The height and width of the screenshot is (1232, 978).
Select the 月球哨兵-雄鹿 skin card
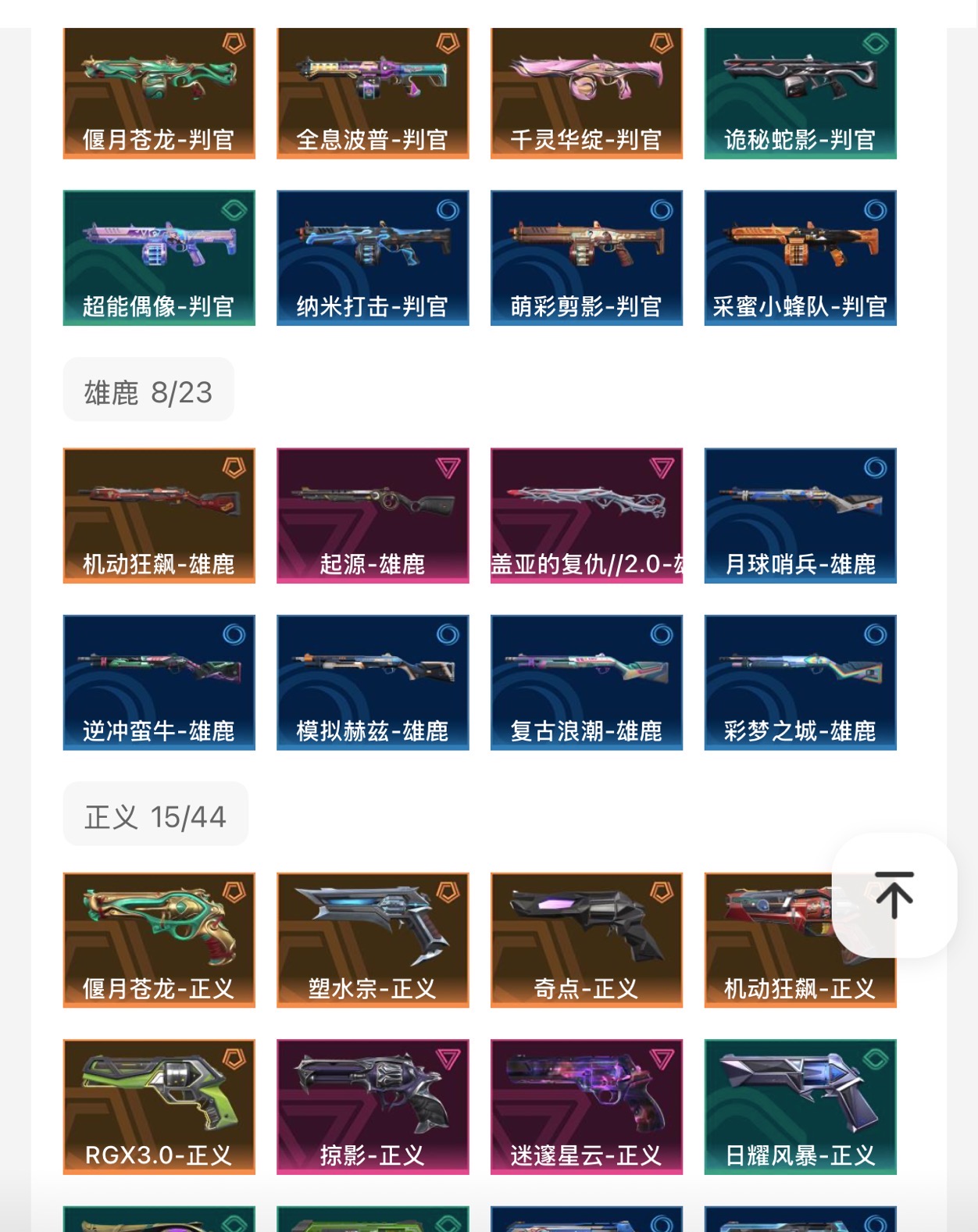[x=800, y=515]
